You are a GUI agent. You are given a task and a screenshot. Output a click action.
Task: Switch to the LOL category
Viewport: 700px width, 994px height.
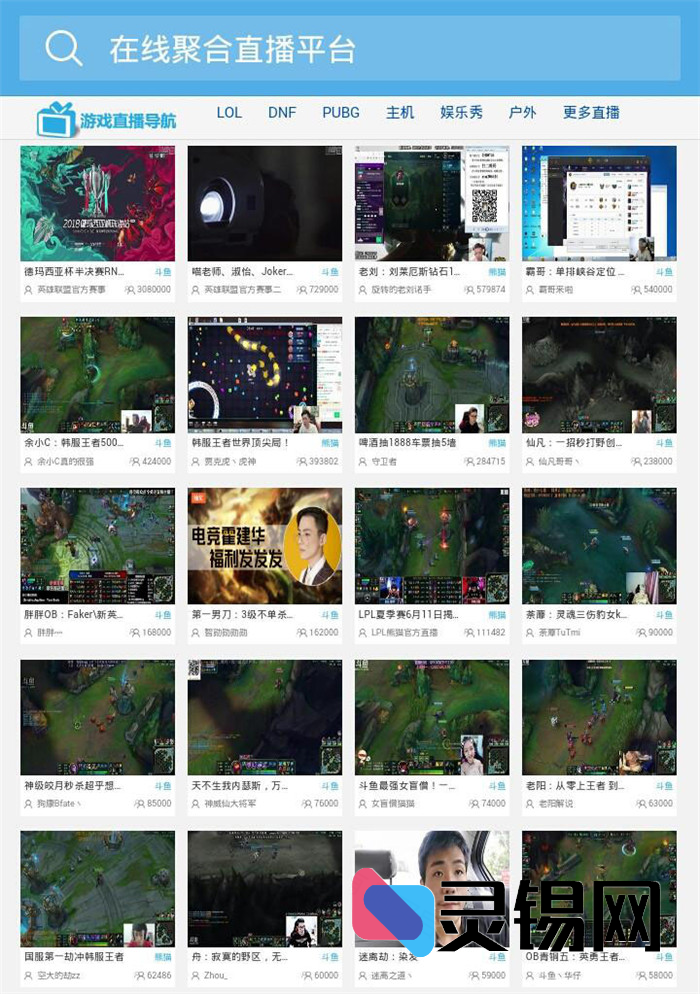229,112
